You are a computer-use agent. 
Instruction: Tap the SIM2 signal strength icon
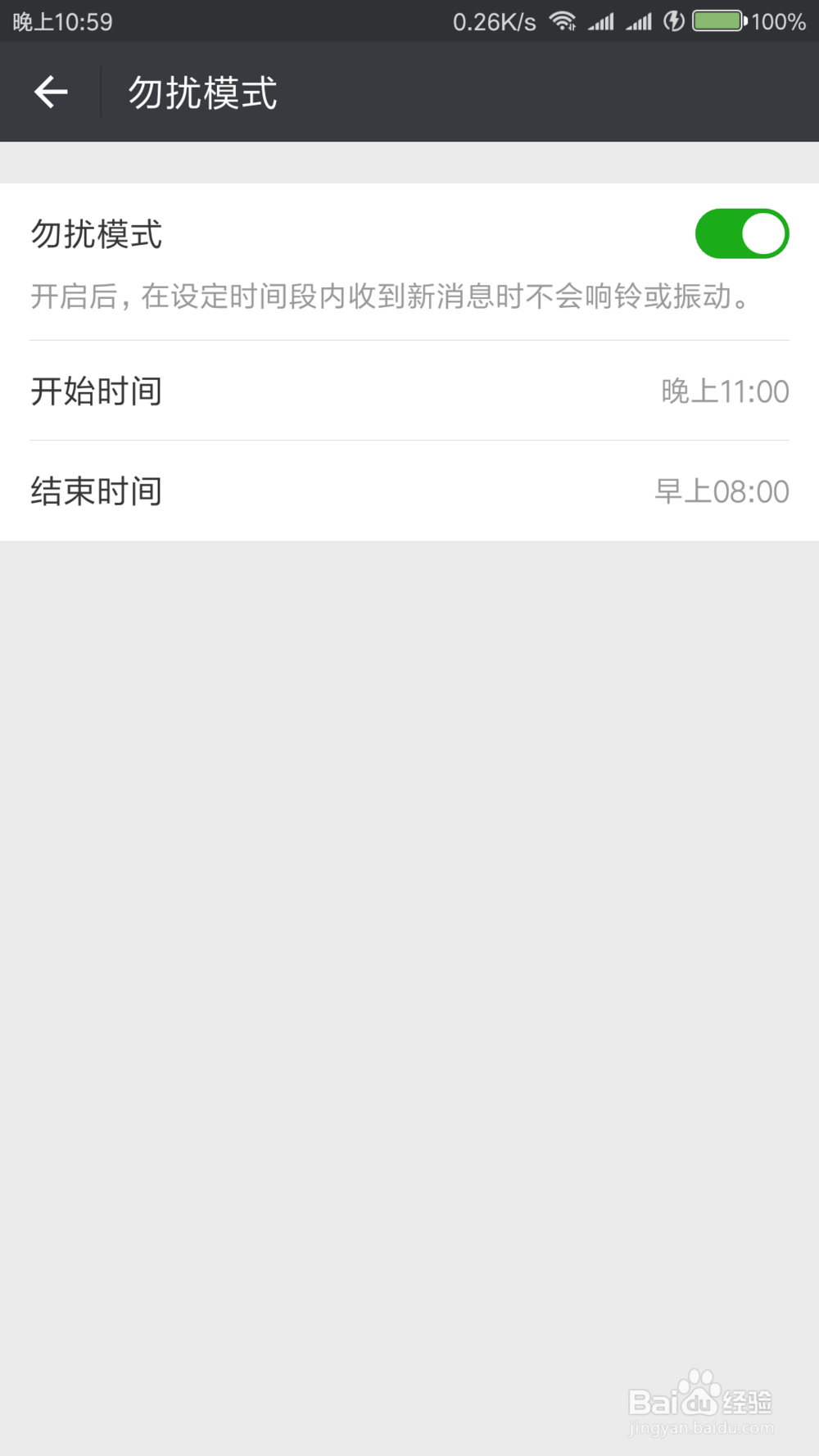pos(638,20)
